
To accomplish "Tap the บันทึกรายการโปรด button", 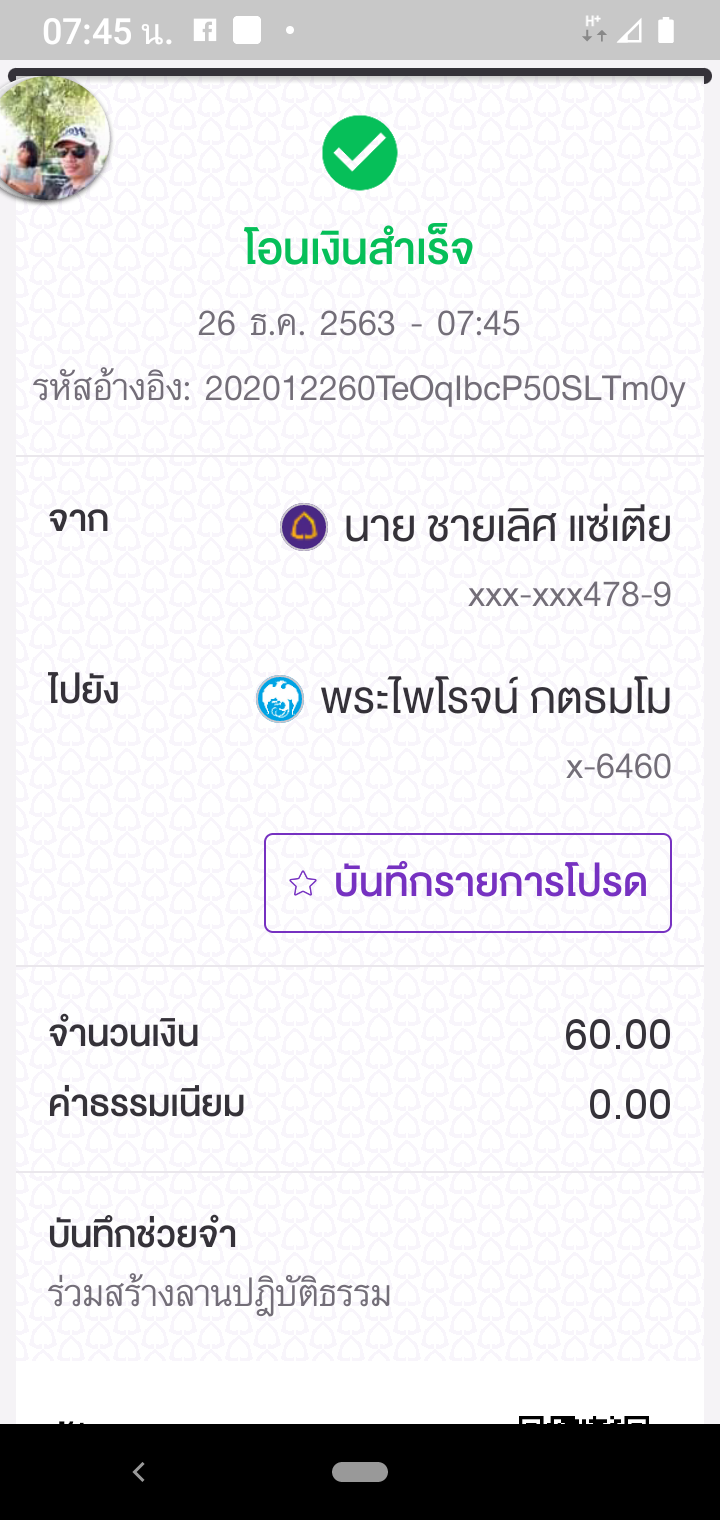I will click(x=468, y=883).
